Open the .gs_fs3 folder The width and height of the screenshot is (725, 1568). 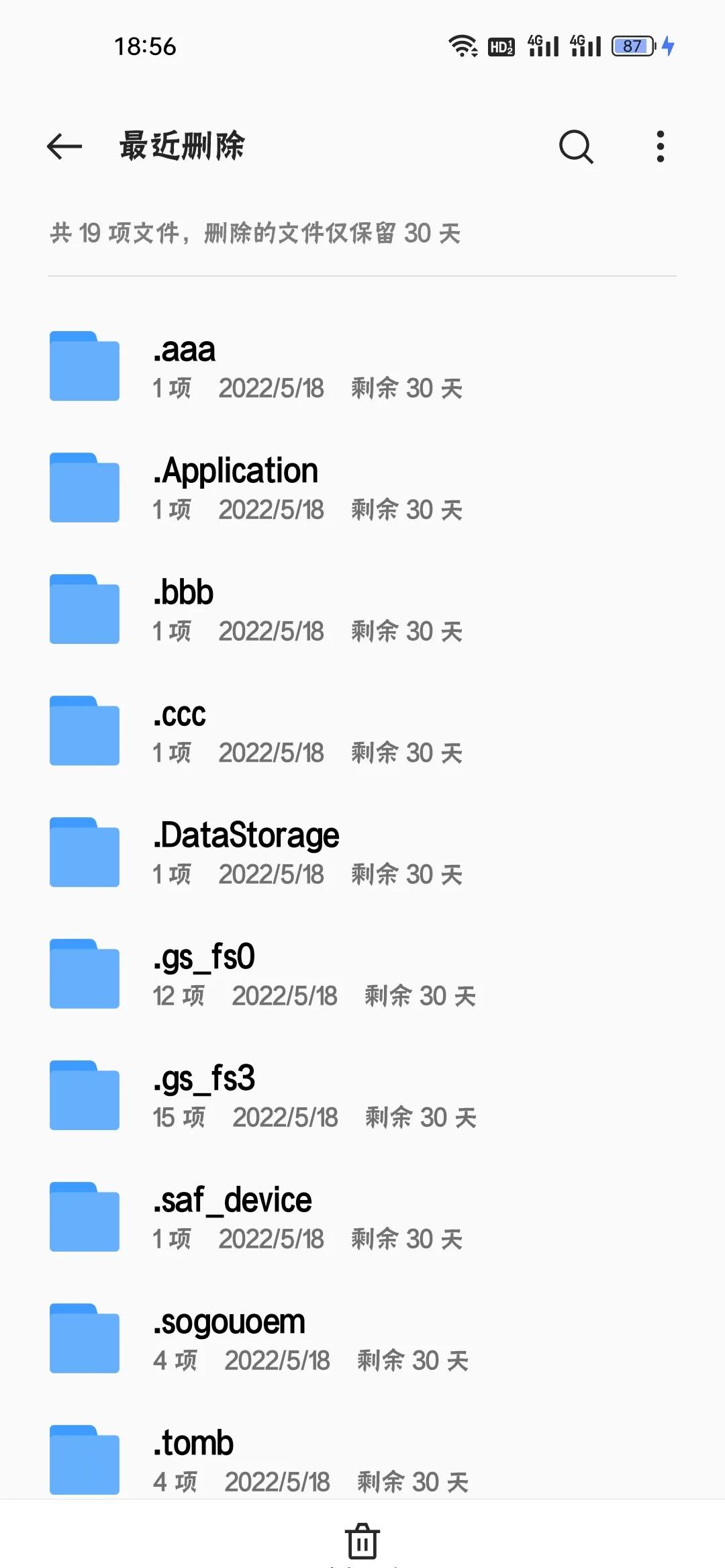tap(362, 1097)
